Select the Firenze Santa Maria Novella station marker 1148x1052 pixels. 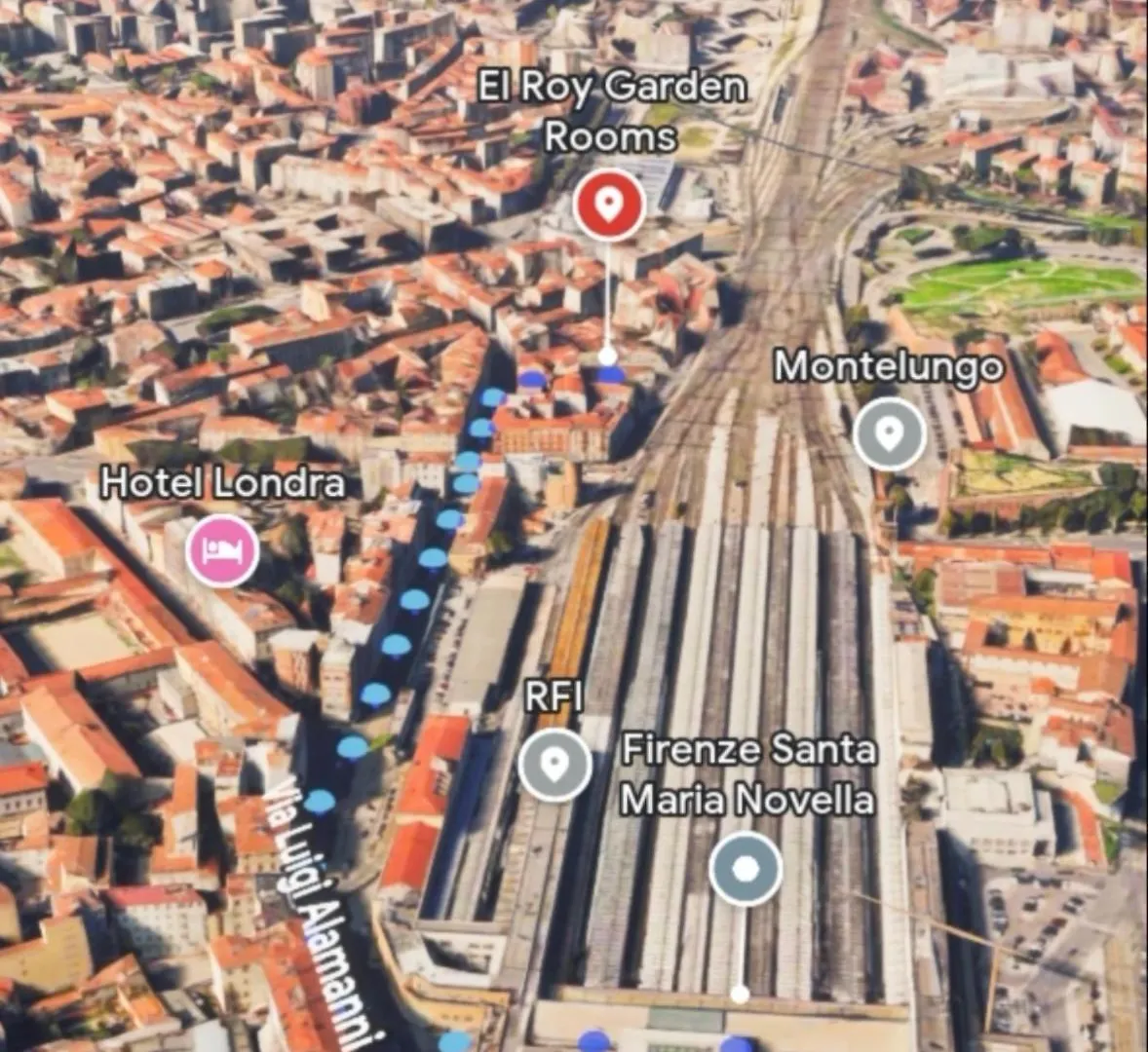746,868
